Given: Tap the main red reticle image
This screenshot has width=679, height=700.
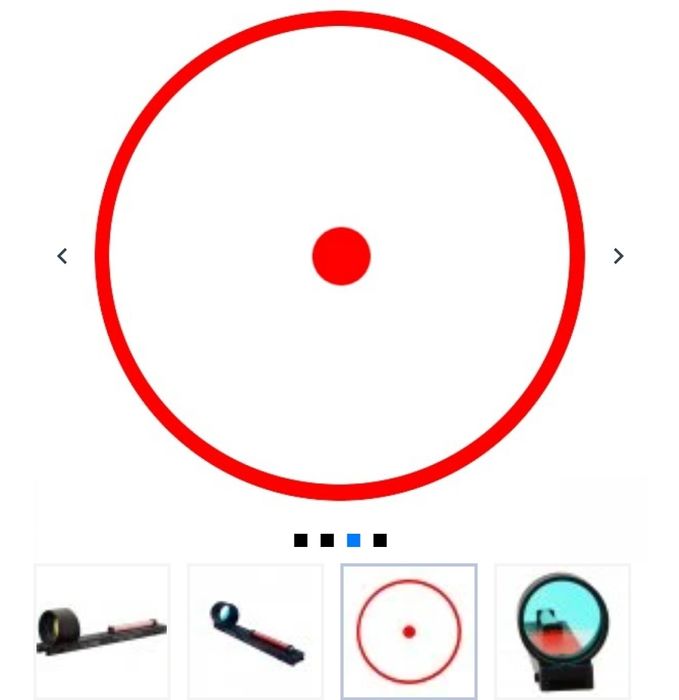Looking at the screenshot, I should (340, 256).
